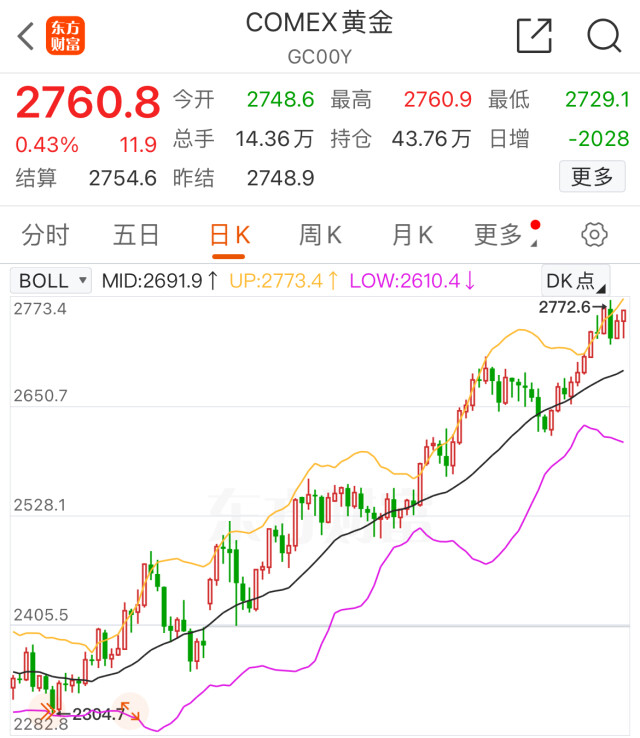Go back using the top-left arrow
Image resolution: width=640 pixels, height=738 pixels.
click(26, 36)
